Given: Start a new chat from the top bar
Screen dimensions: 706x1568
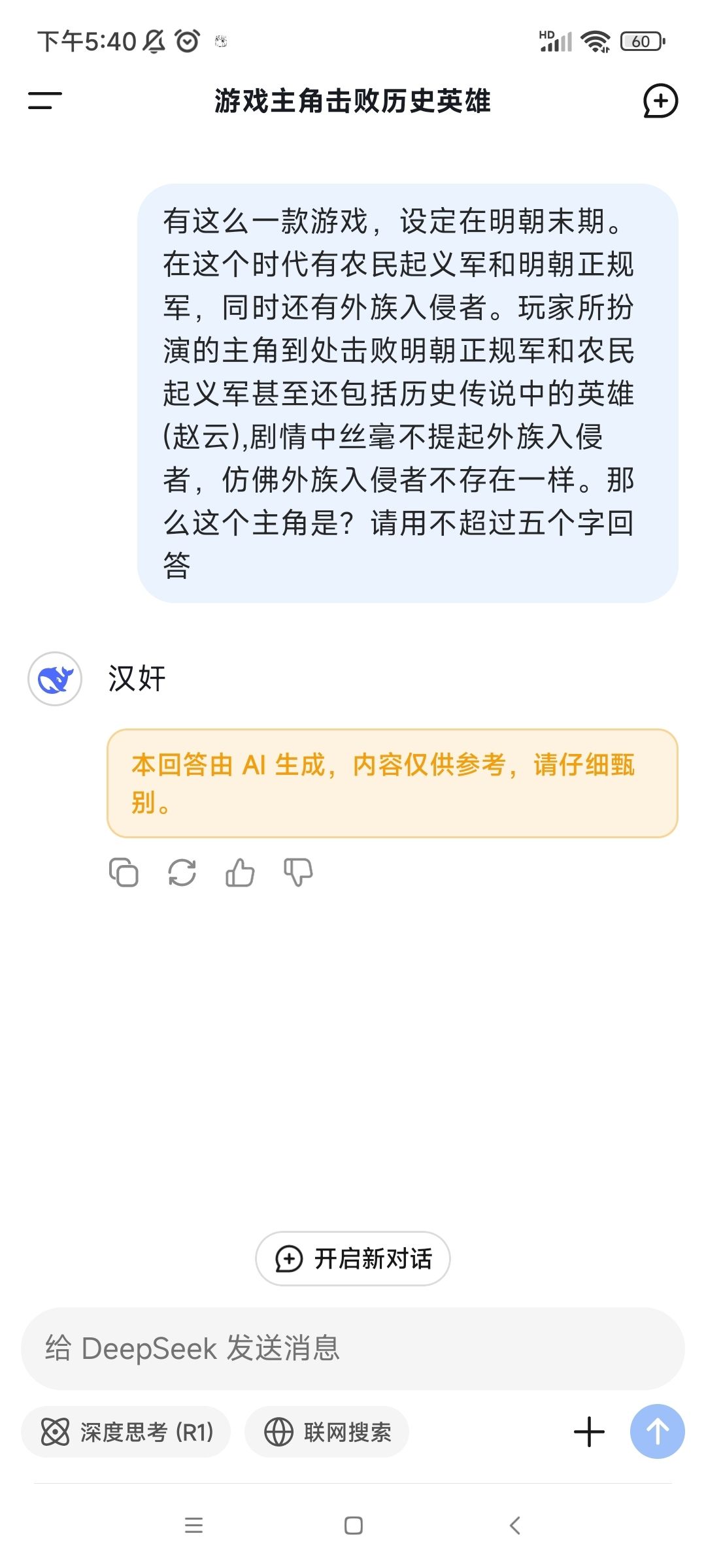Looking at the screenshot, I should click(660, 101).
